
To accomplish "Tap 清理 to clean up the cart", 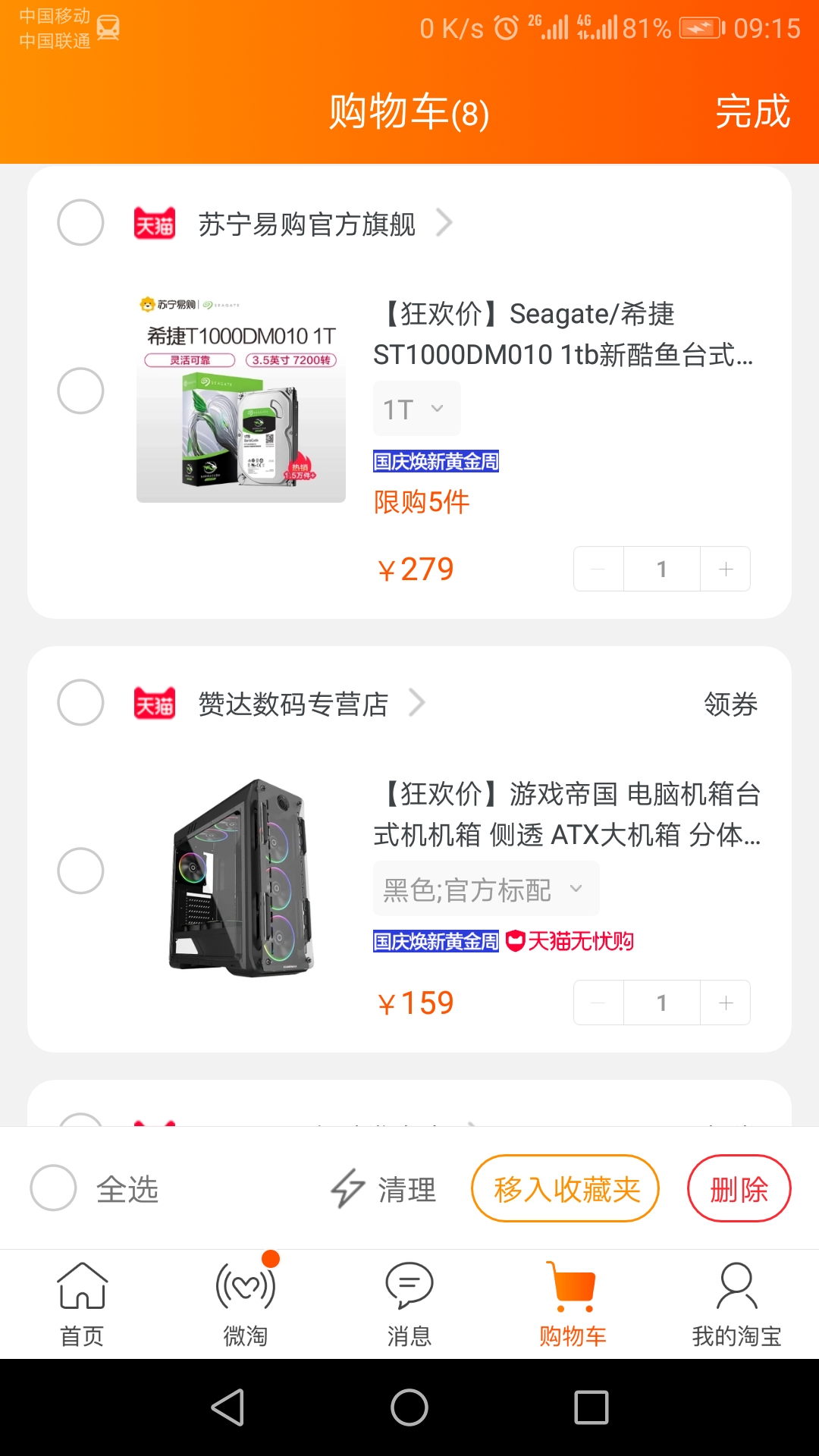I will pyautogui.click(x=384, y=1188).
